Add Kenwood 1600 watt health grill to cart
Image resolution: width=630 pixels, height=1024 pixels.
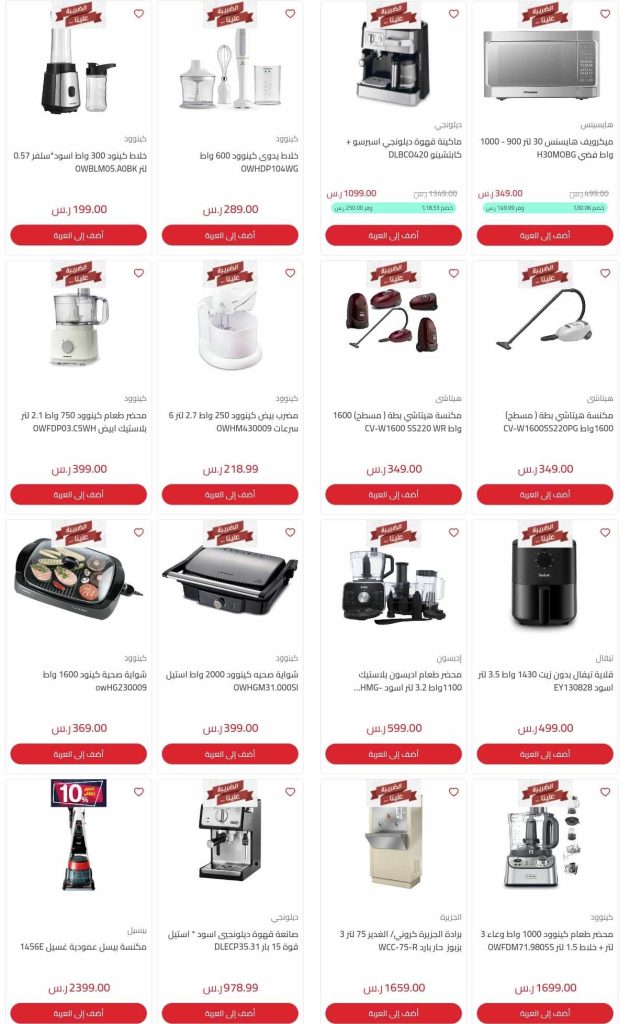pos(78,754)
